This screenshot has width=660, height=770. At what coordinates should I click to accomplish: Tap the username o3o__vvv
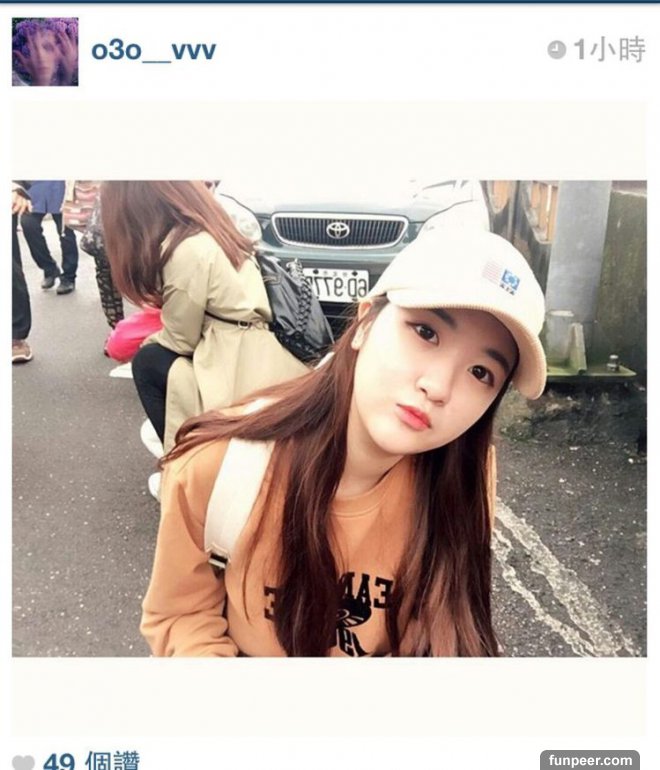153,50
